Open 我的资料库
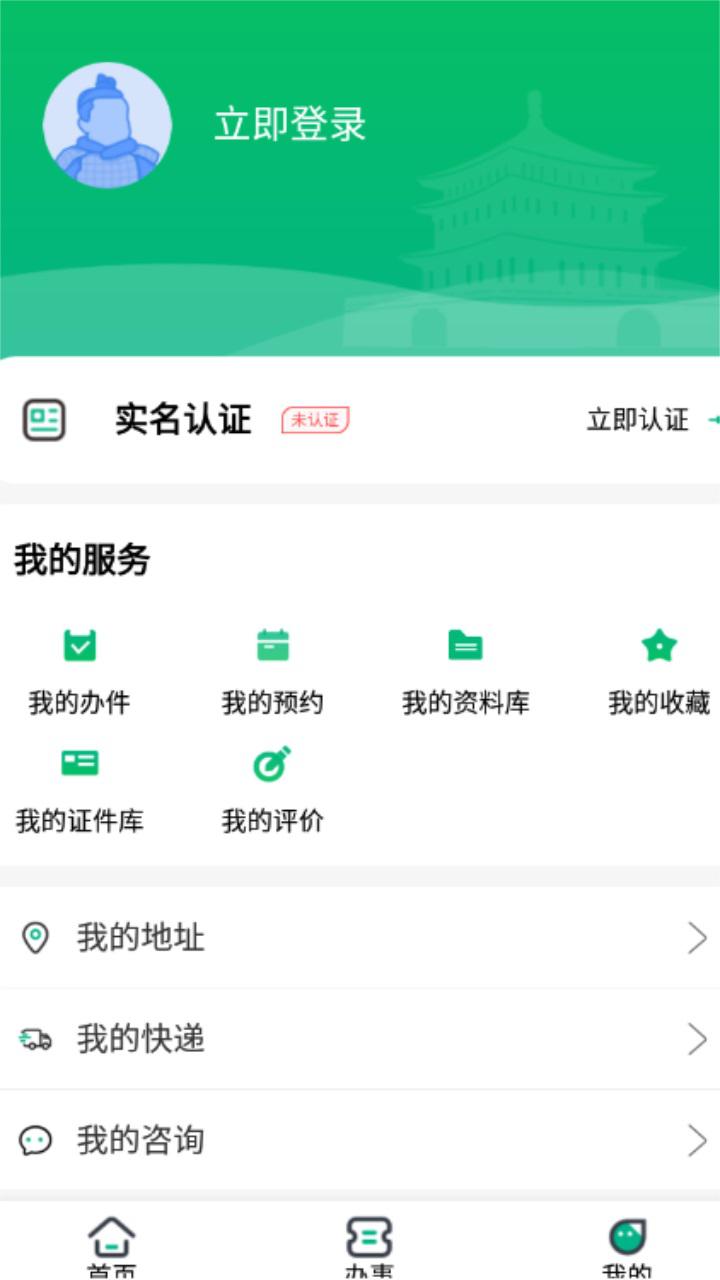The height and width of the screenshot is (1280, 720). (465, 672)
